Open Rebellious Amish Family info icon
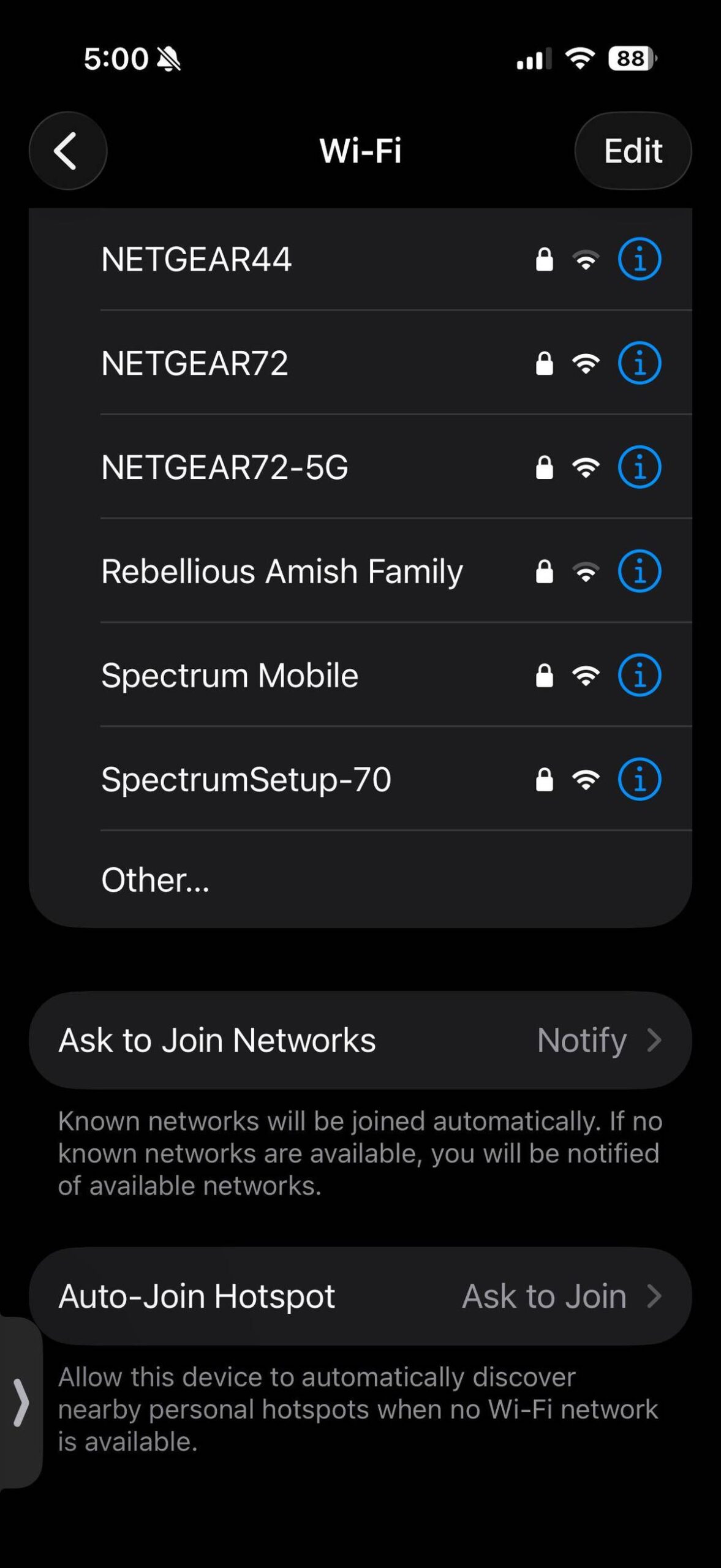 [639, 571]
